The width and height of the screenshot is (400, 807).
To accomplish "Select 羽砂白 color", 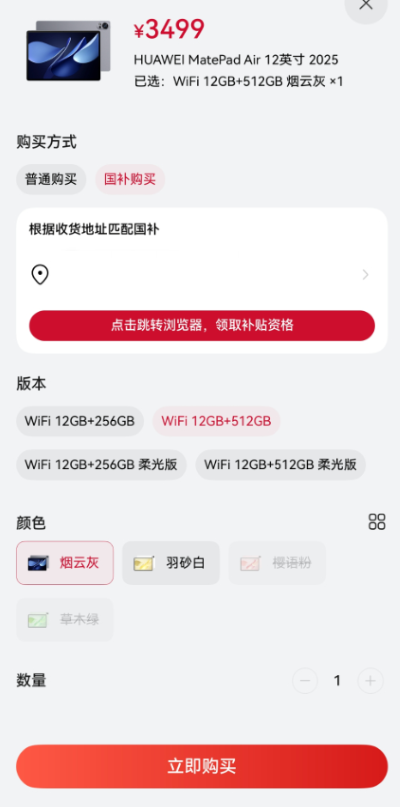I will pos(171,563).
